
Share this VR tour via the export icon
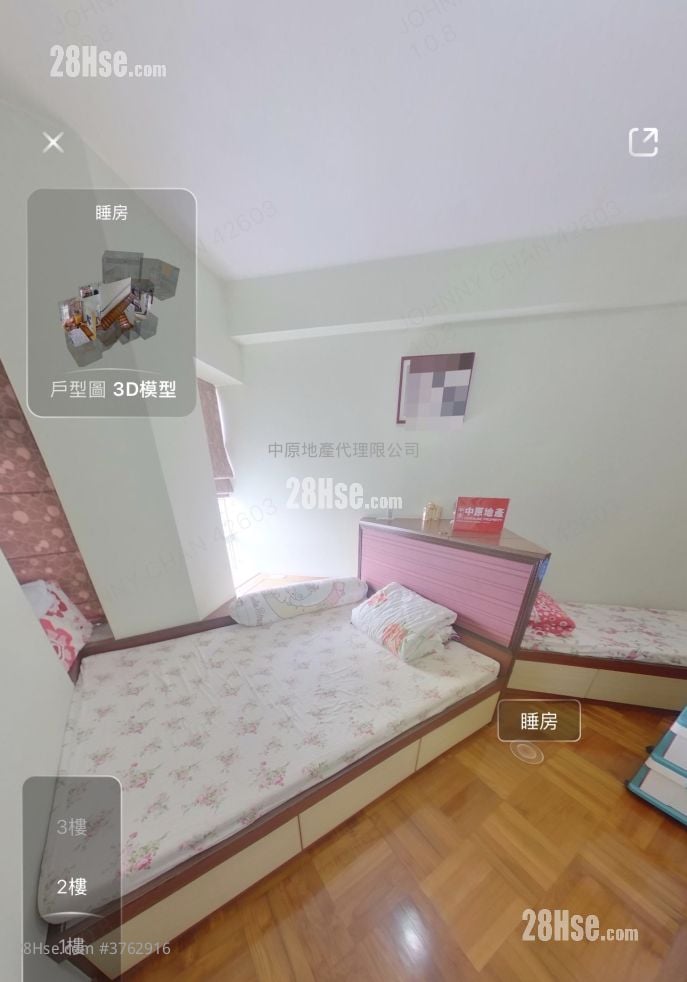[x=643, y=142]
